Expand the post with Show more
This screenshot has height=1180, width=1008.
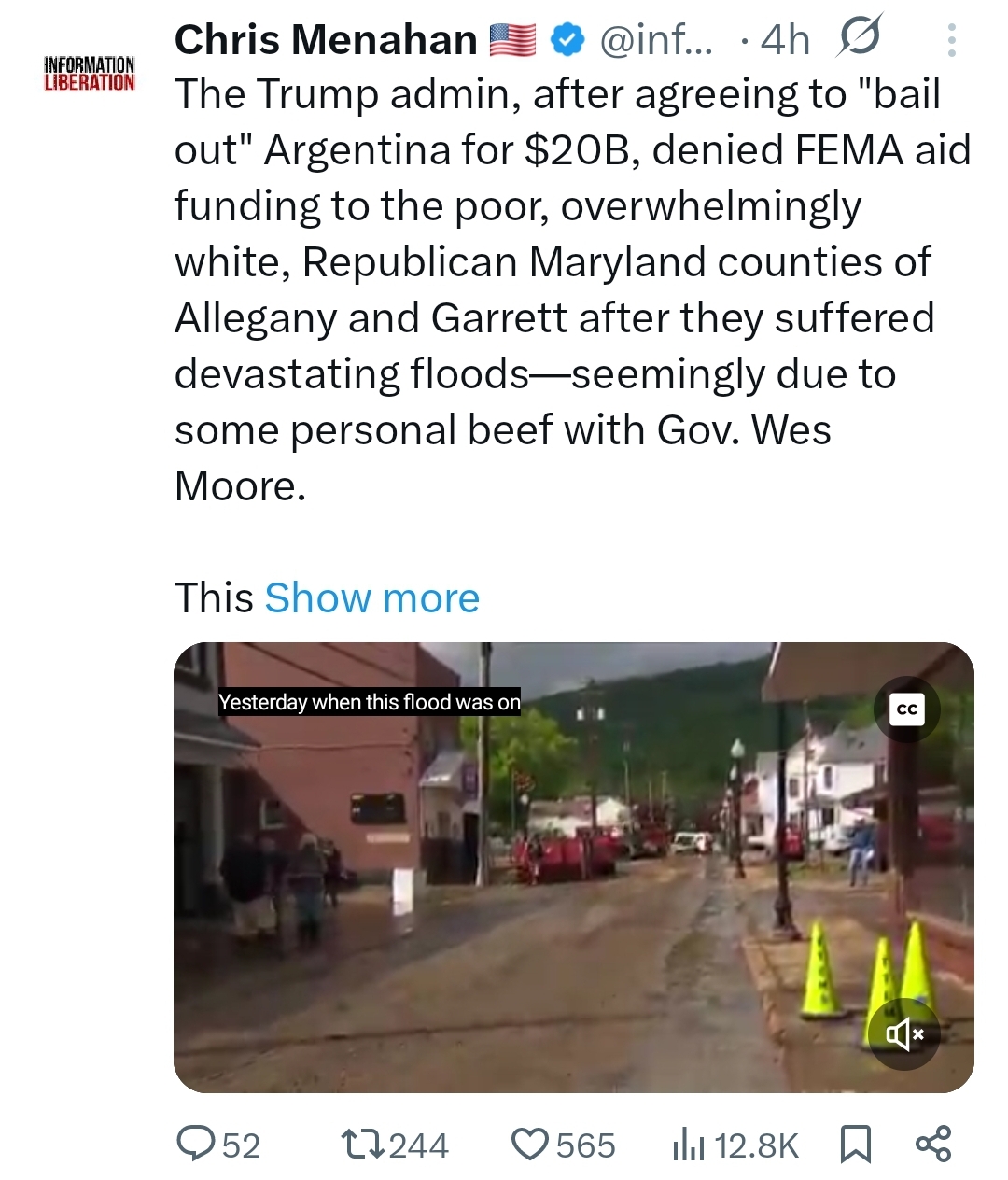371,597
